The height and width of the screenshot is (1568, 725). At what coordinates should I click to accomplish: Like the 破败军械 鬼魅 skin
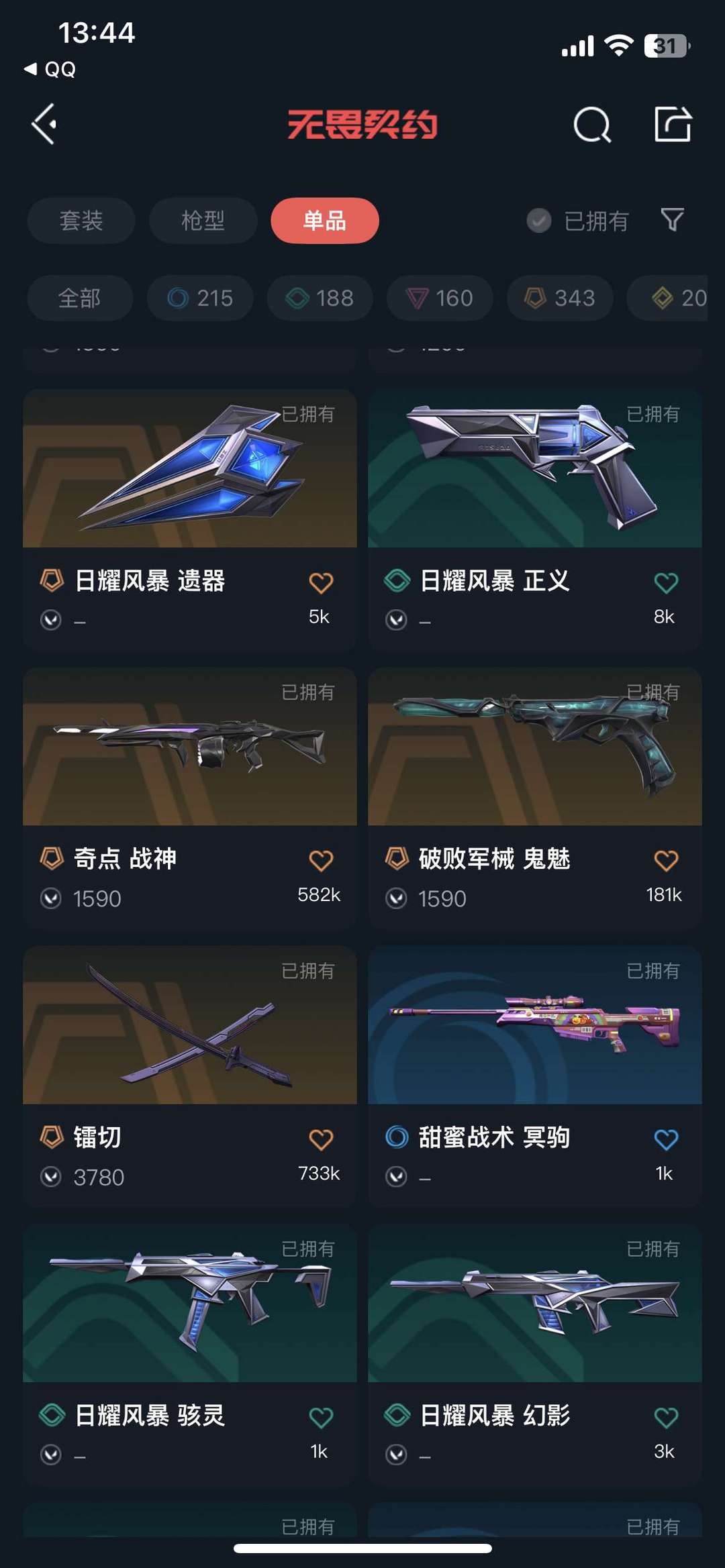click(x=666, y=860)
